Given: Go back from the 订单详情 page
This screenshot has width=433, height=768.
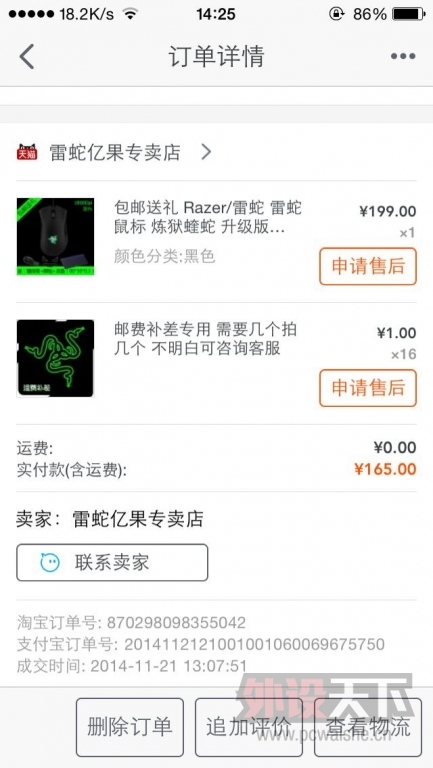Looking at the screenshot, I should [26, 56].
